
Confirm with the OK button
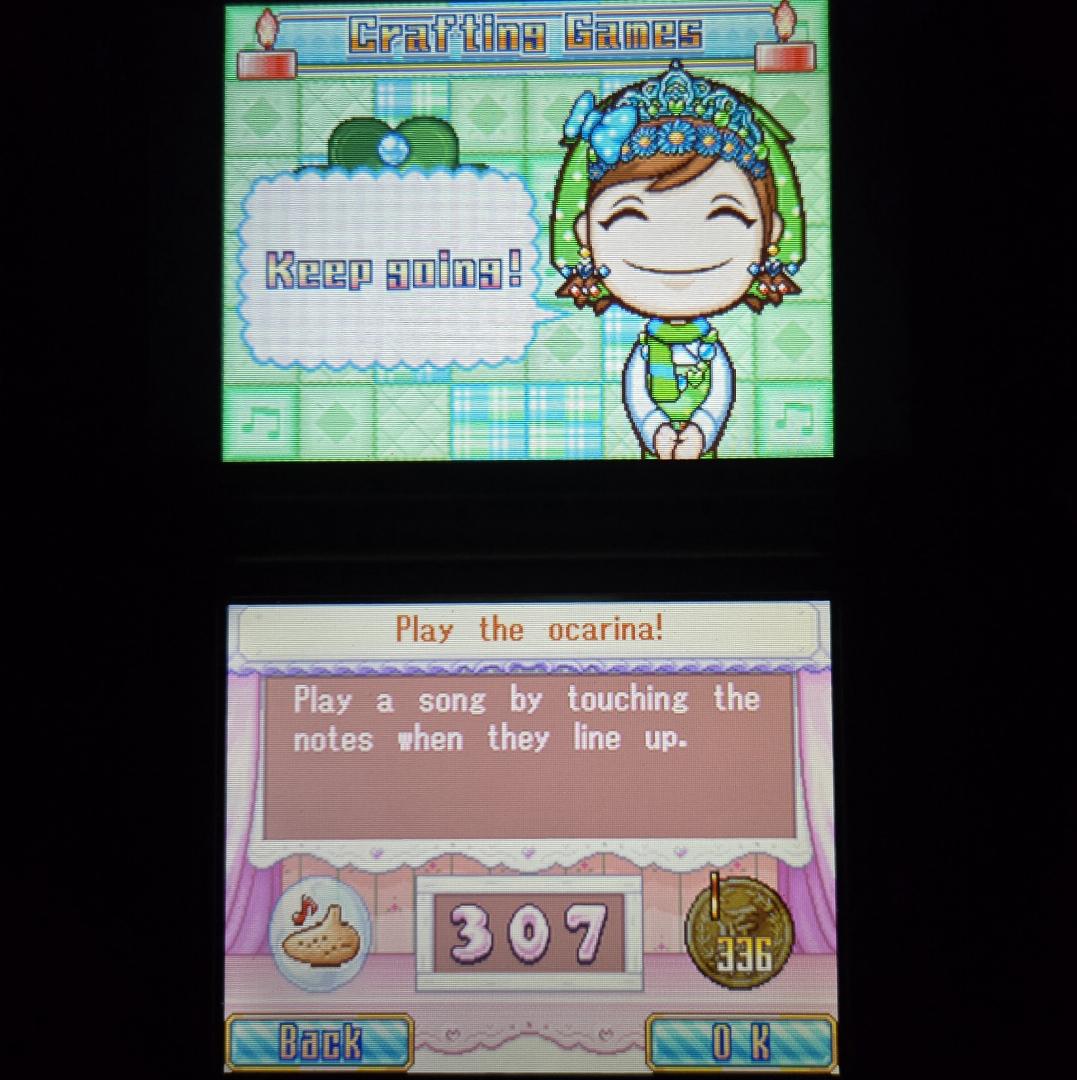741,1042
